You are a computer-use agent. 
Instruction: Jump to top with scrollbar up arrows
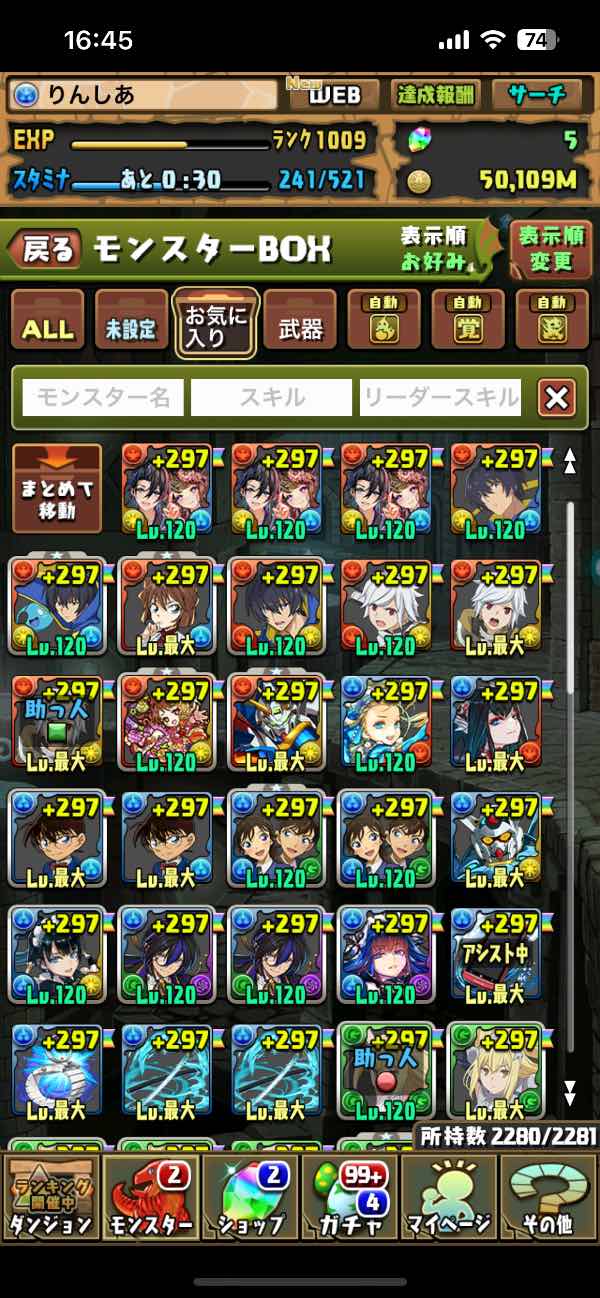click(570, 461)
